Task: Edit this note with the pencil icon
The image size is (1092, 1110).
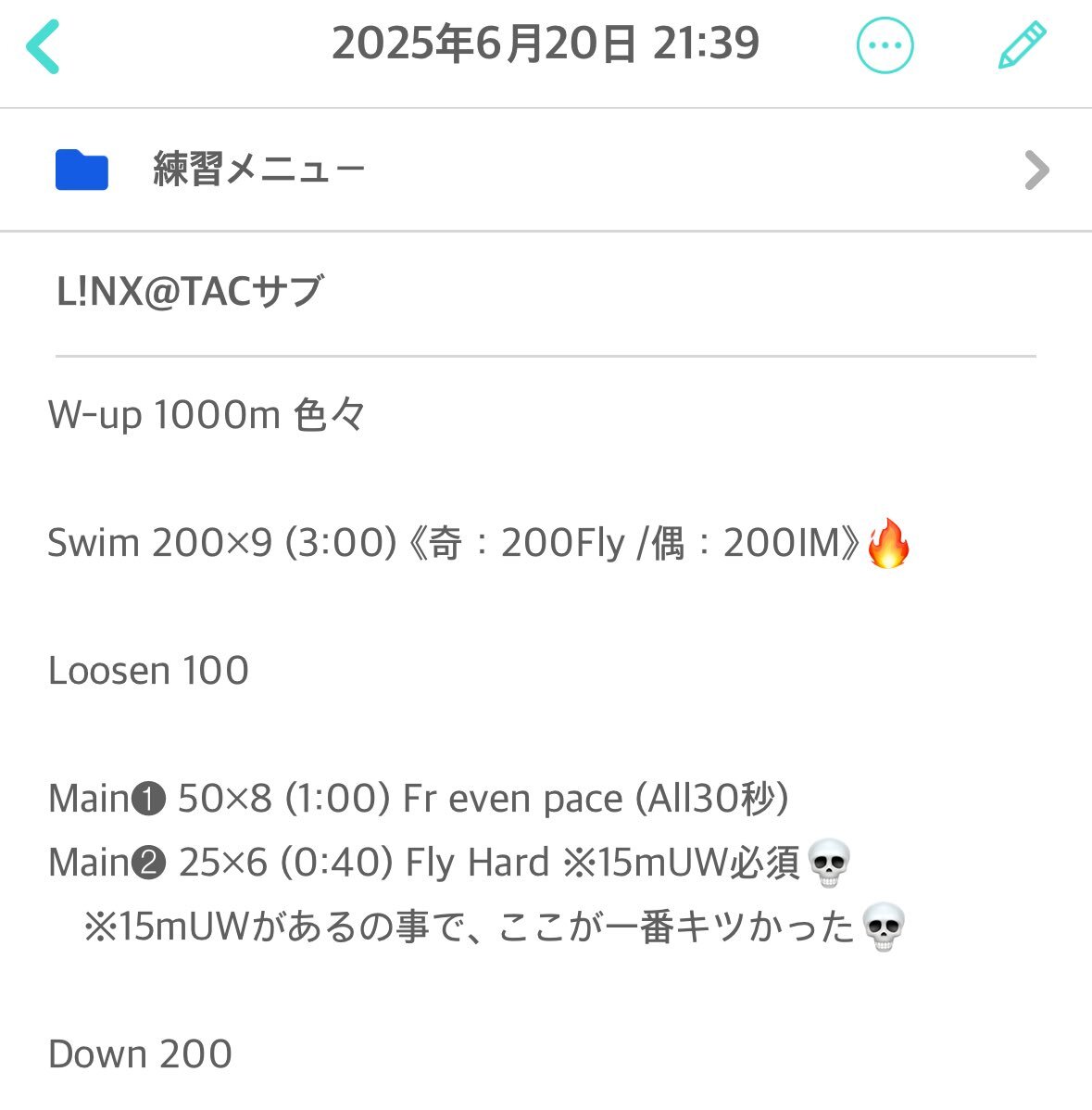Action: click(x=1022, y=44)
